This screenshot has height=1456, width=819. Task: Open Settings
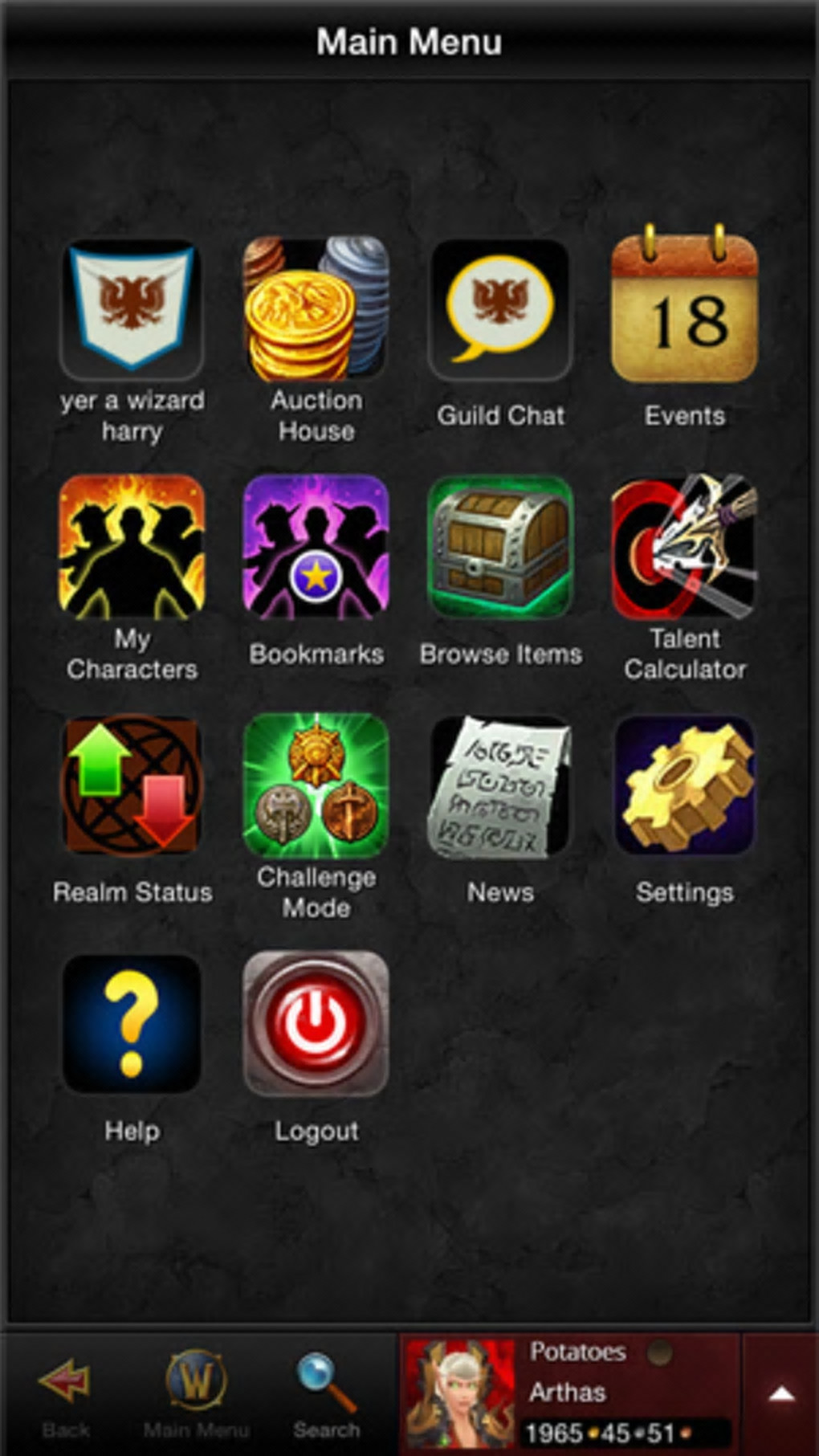click(x=684, y=785)
